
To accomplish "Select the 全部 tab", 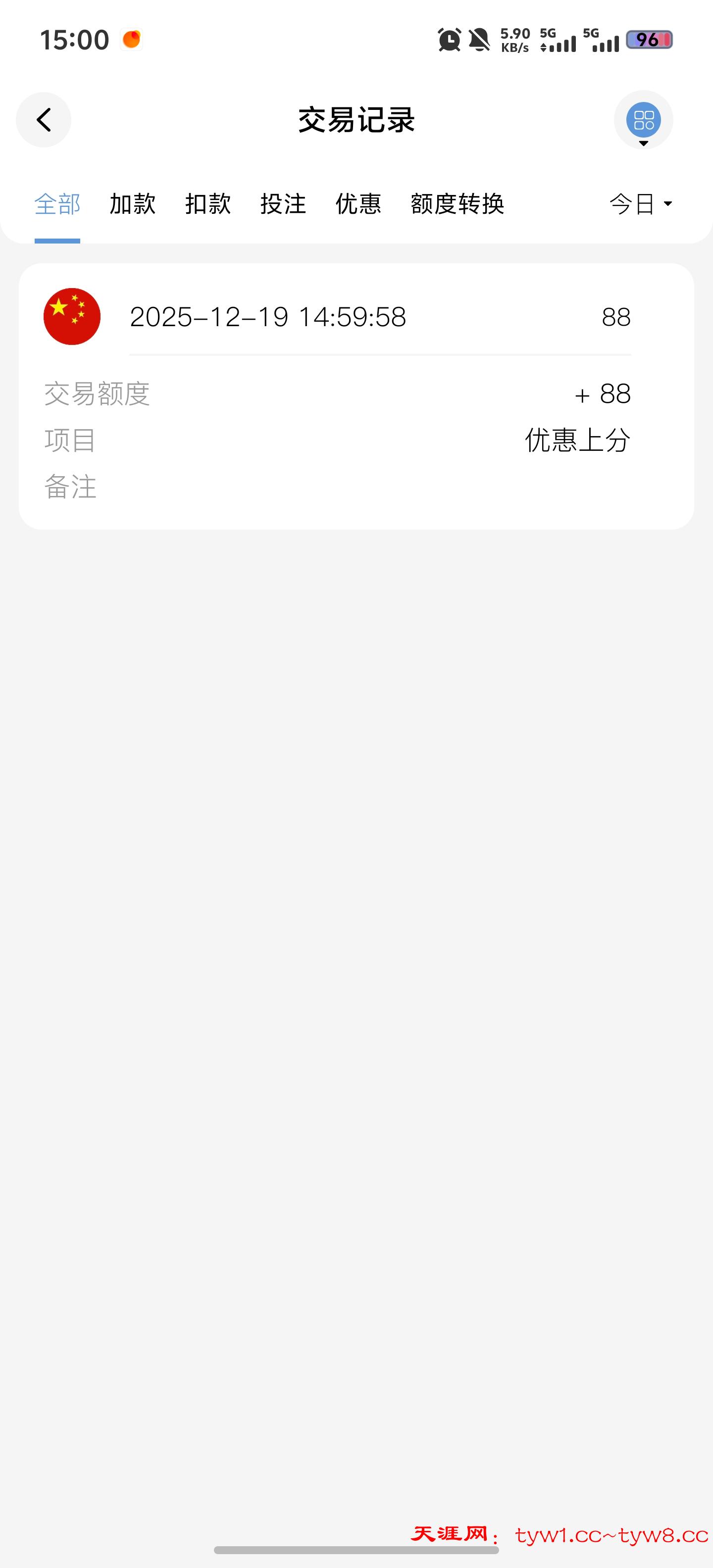I will coord(58,204).
